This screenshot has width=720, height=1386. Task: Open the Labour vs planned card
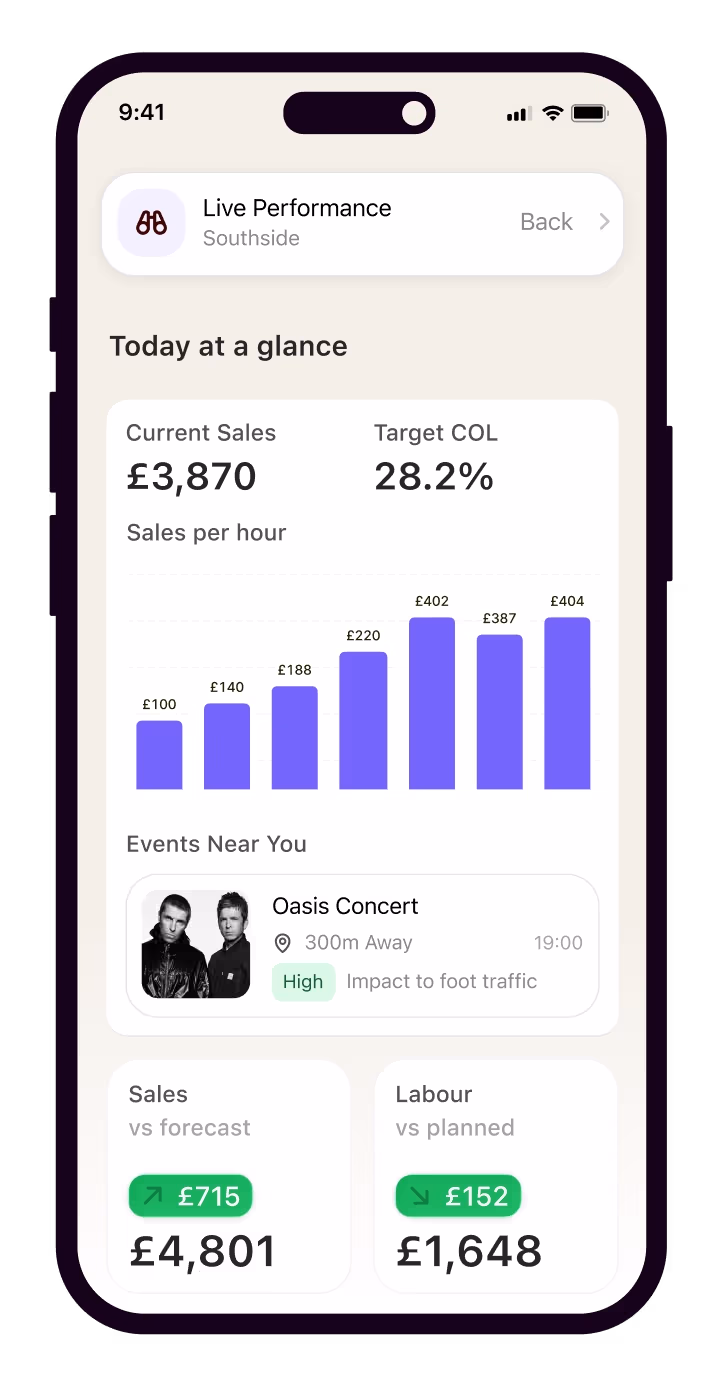495,1176
